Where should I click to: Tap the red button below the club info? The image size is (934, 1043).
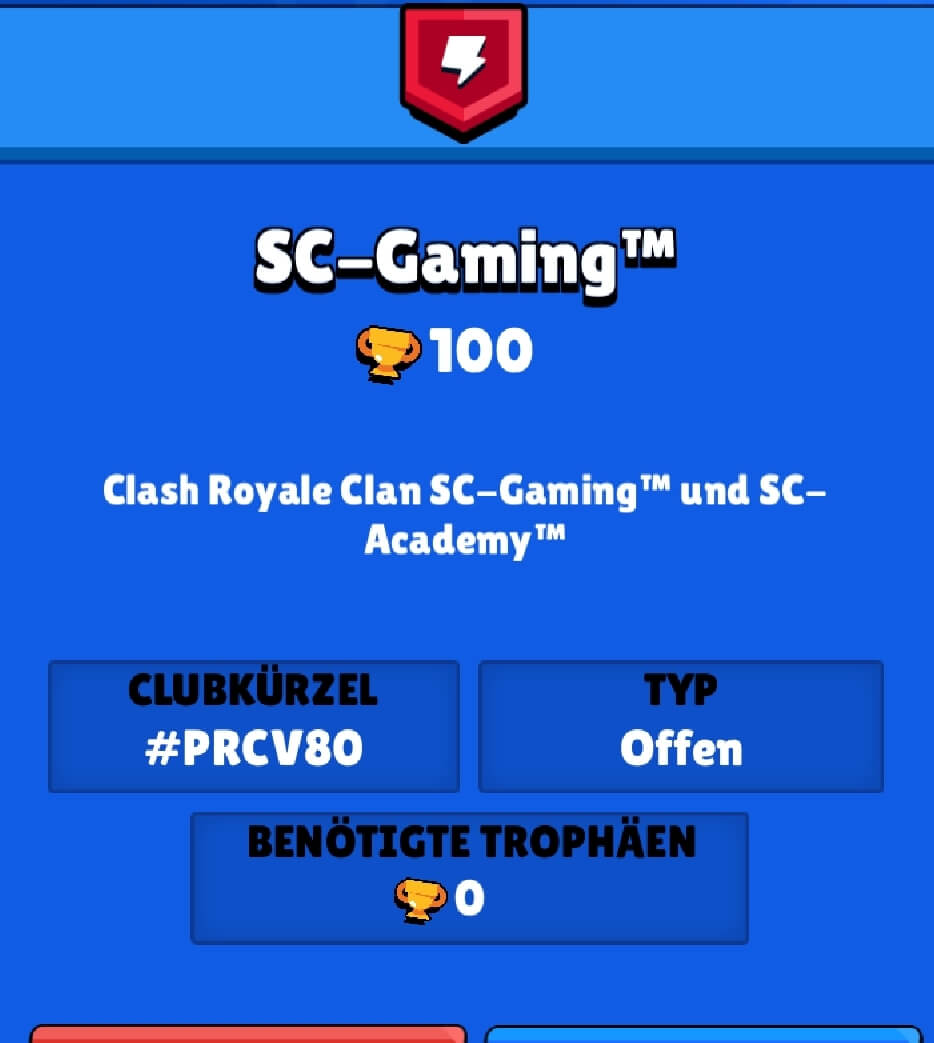pos(248,1034)
